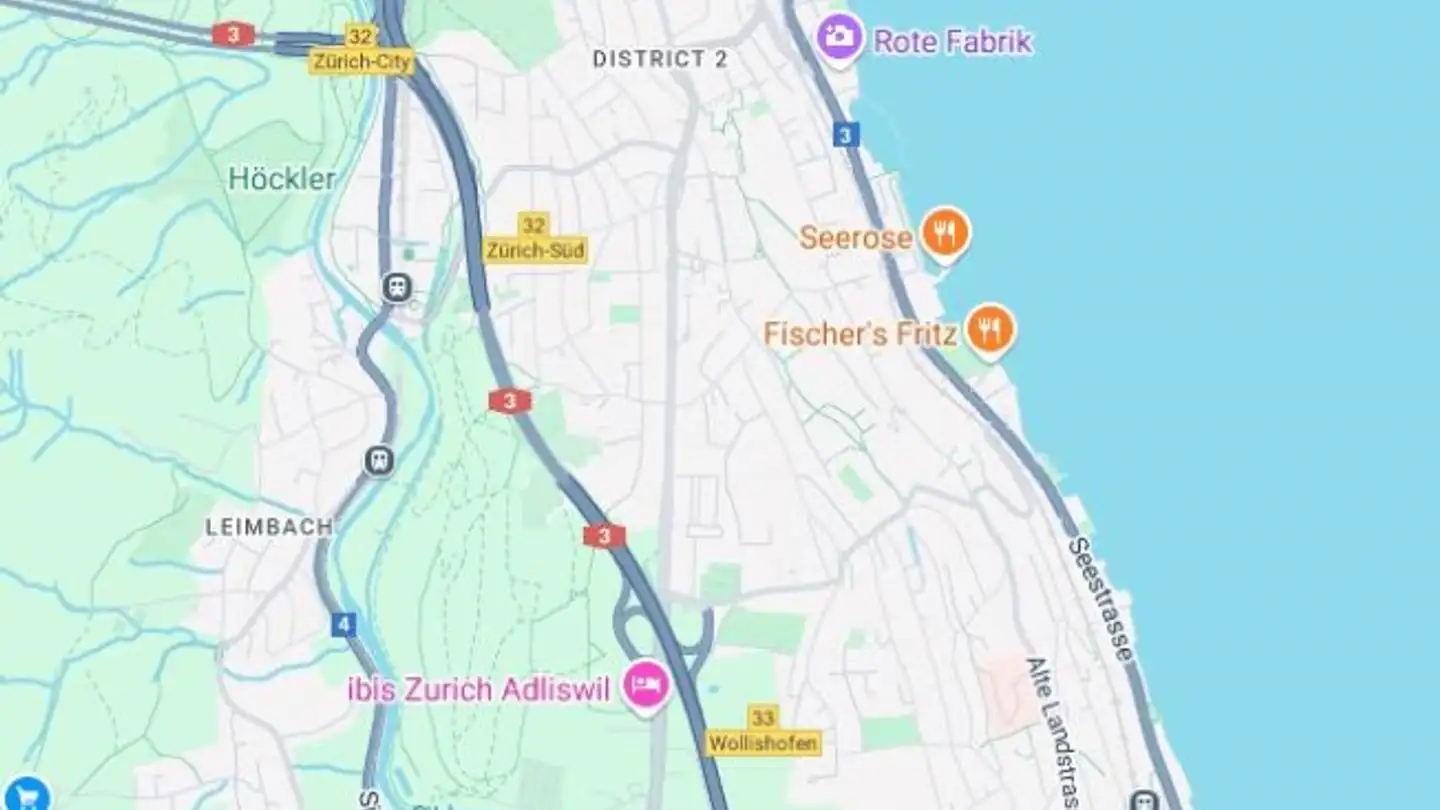Open the Rote Fabrik attraction pin
Viewport: 1440px width, 810px height.
coord(840,38)
